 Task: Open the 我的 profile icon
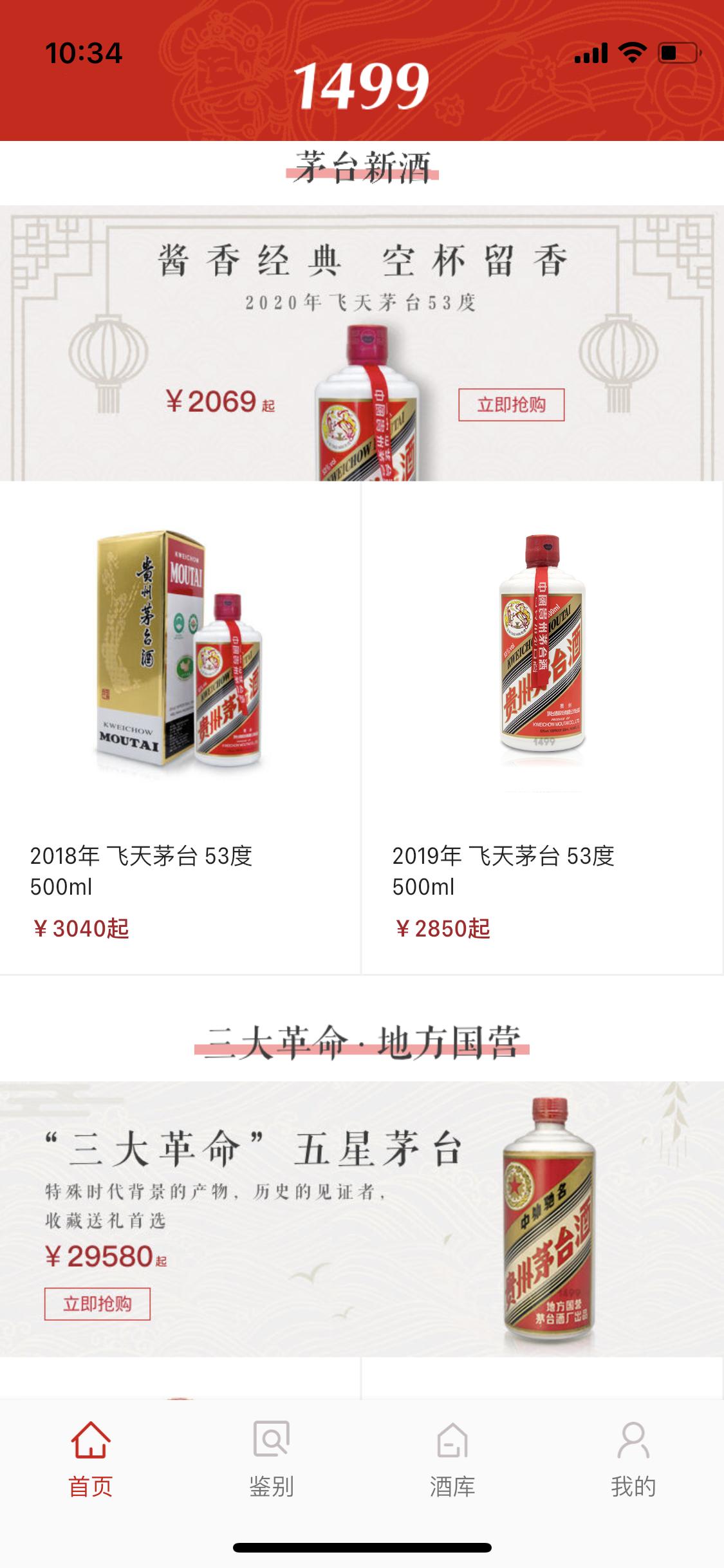[633, 1441]
